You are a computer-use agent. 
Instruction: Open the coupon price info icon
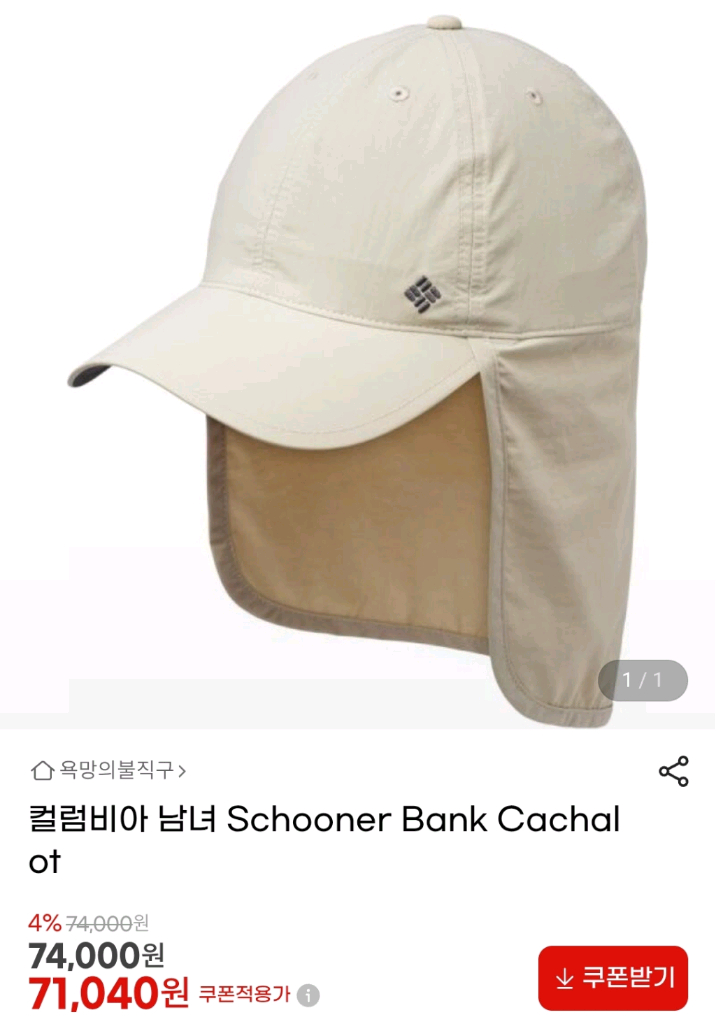(x=309, y=995)
